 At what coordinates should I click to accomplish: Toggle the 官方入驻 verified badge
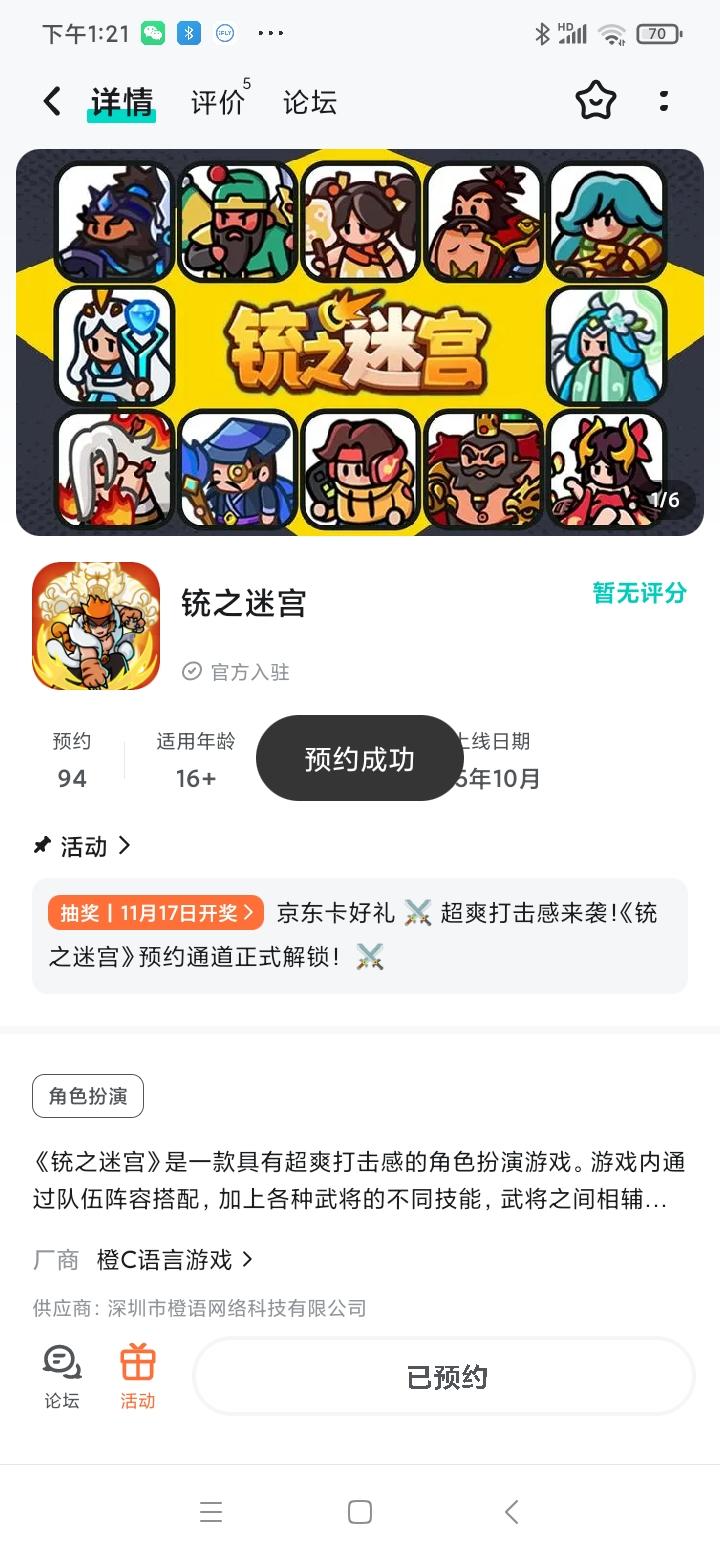[234, 671]
